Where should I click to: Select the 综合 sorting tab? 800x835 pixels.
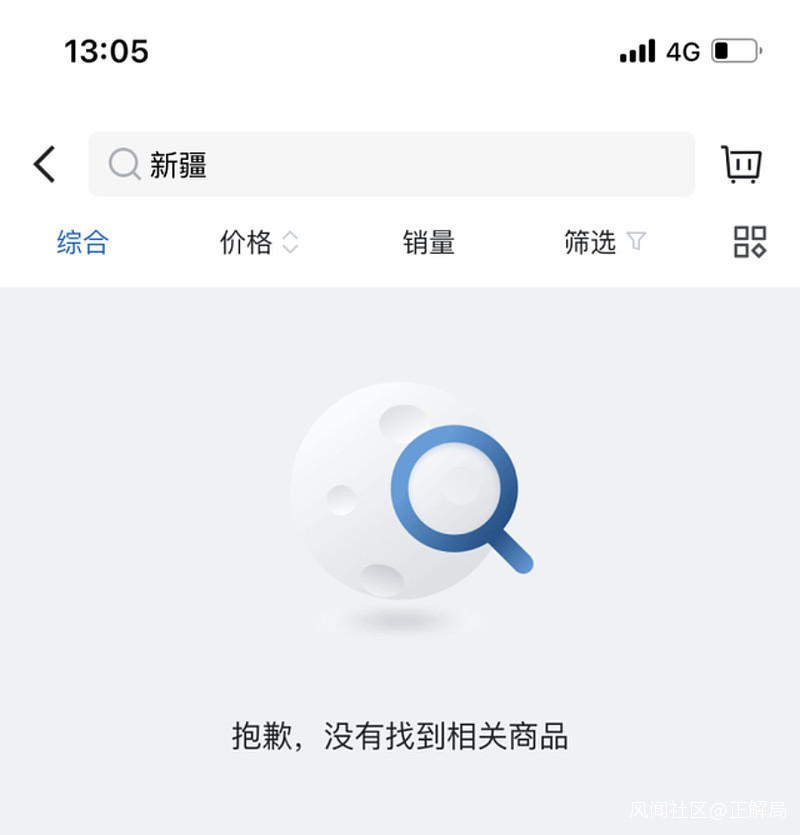[x=82, y=242]
